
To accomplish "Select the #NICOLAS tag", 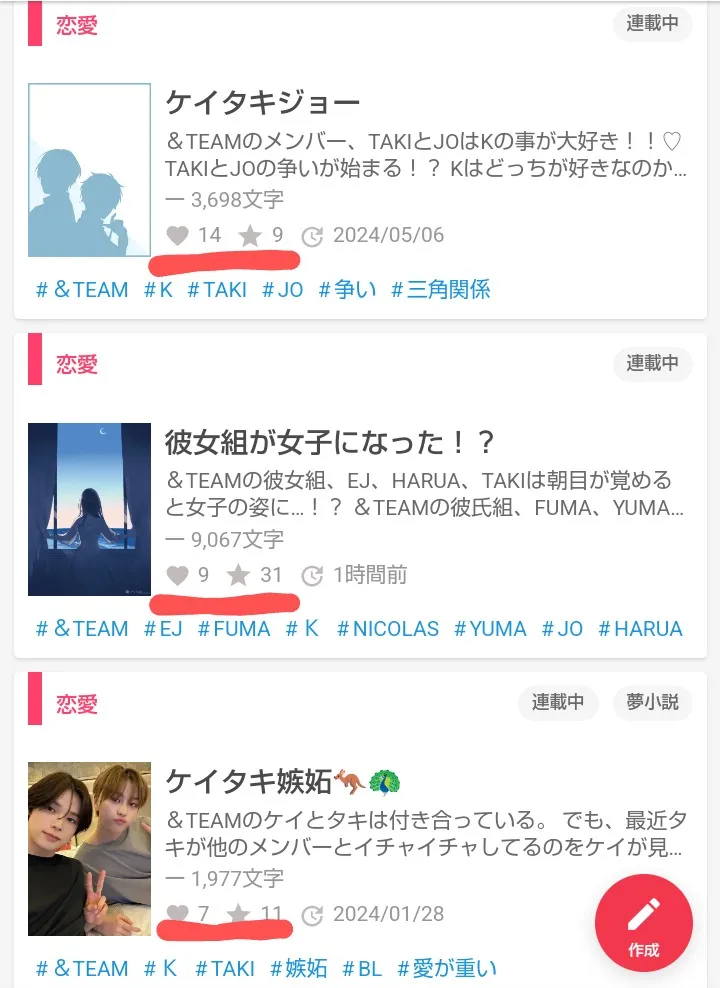I will coord(387,629).
